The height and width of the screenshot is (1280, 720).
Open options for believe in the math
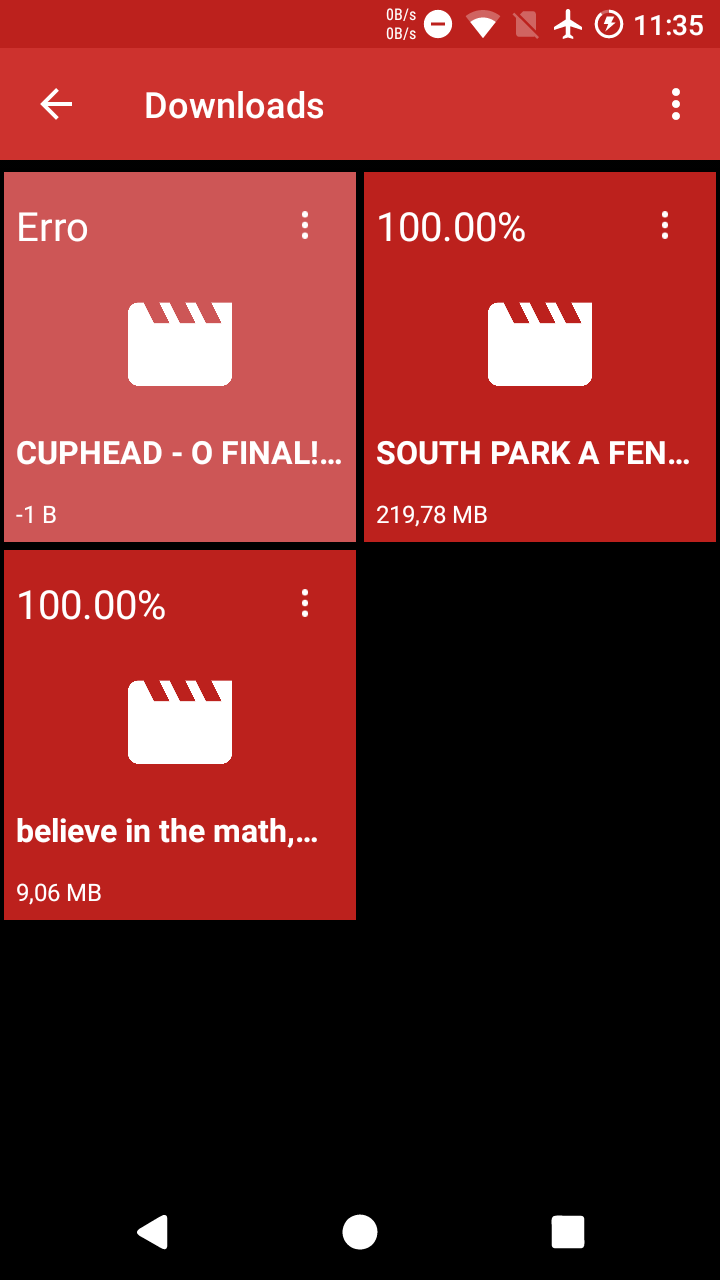(305, 603)
